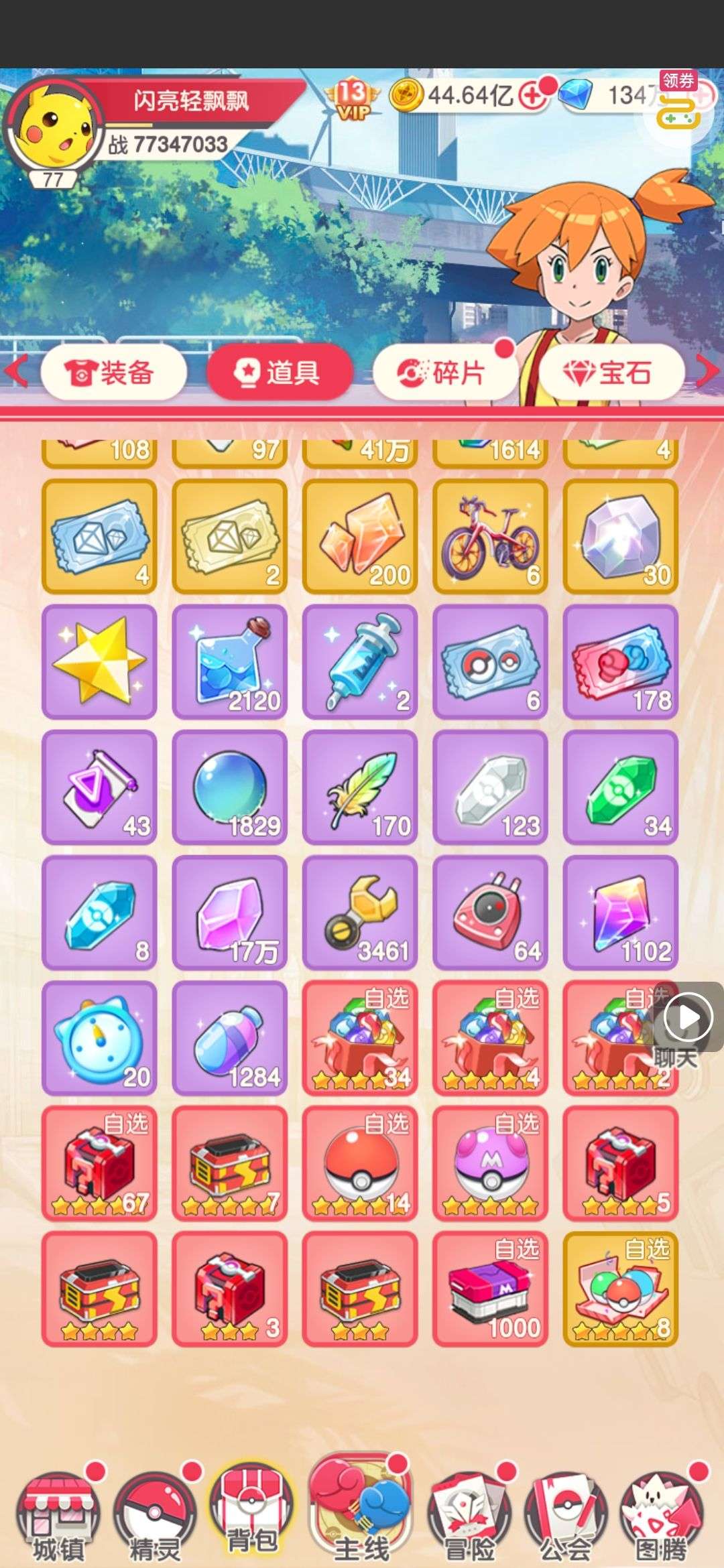
Task: Switch to the 宝石 gems tab
Action: [x=611, y=372]
